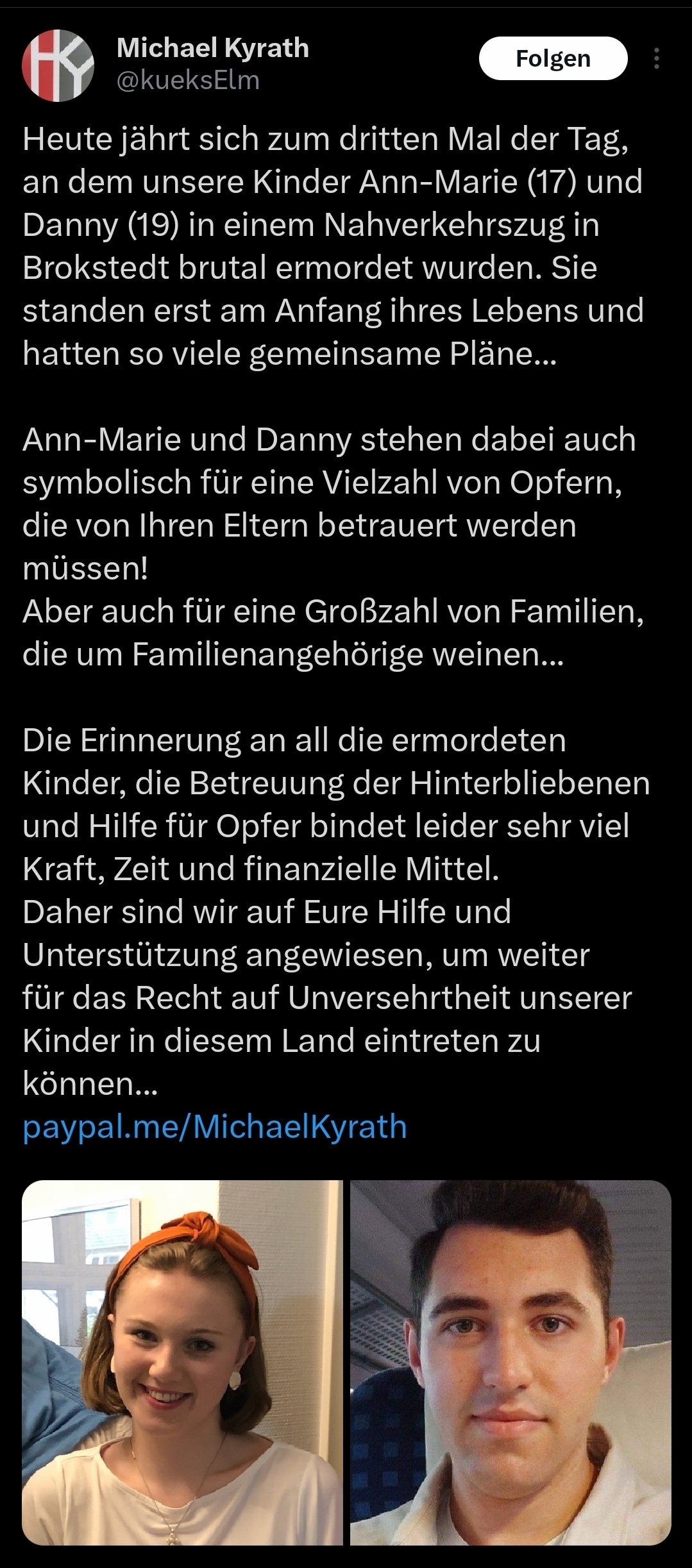The width and height of the screenshot is (692, 1568).
Task: Open the @kueksElm profile handle
Action: (188, 81)
